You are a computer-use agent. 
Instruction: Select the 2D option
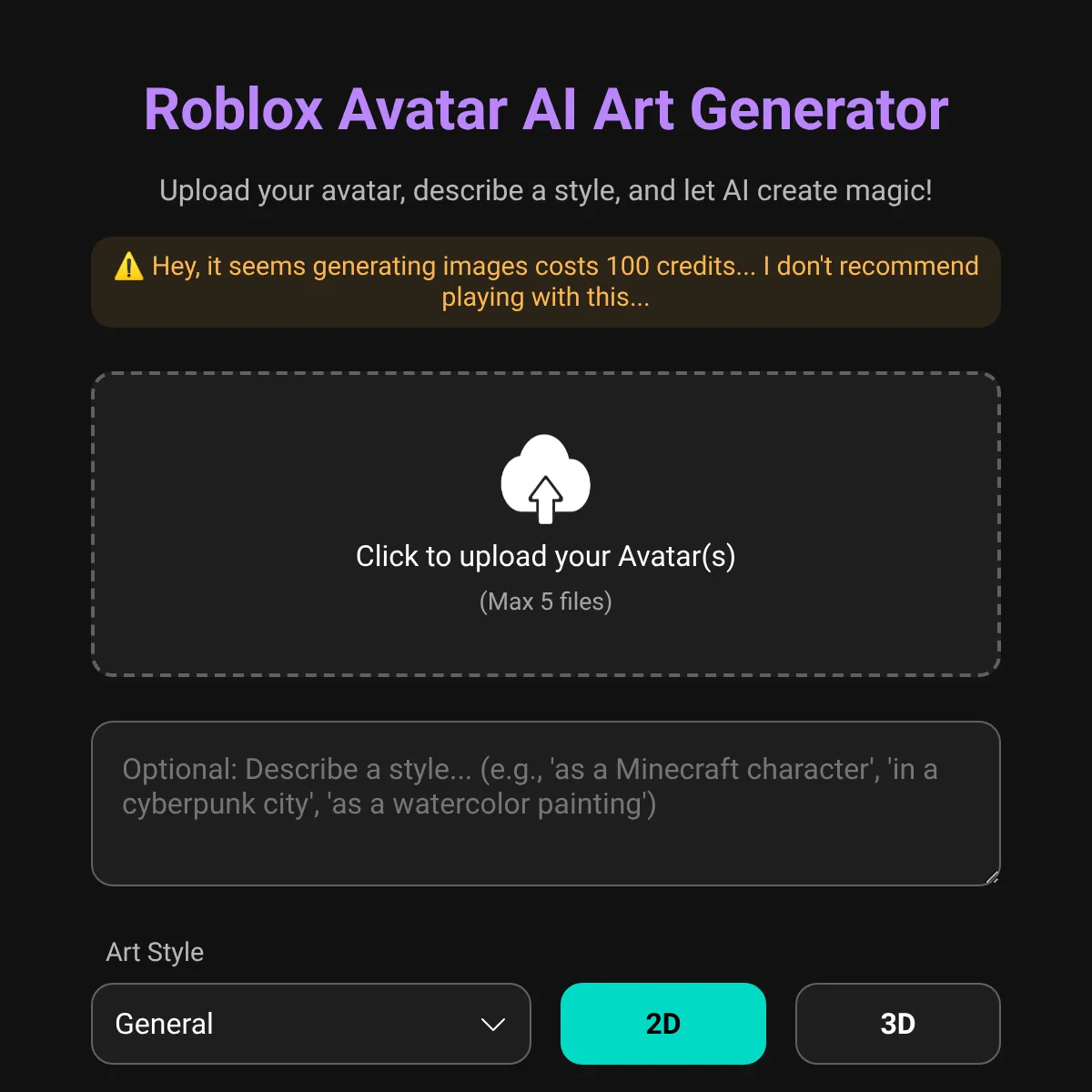(663, 1024)
